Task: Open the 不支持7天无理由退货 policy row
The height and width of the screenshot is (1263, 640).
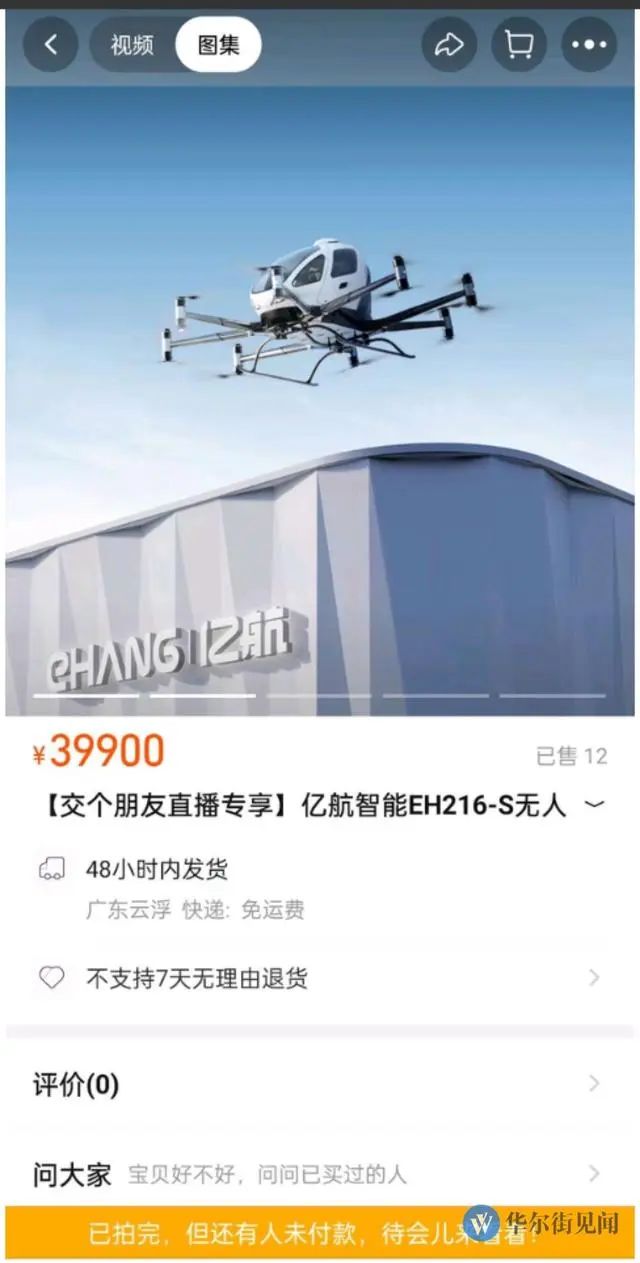Action: pos(320,977)
